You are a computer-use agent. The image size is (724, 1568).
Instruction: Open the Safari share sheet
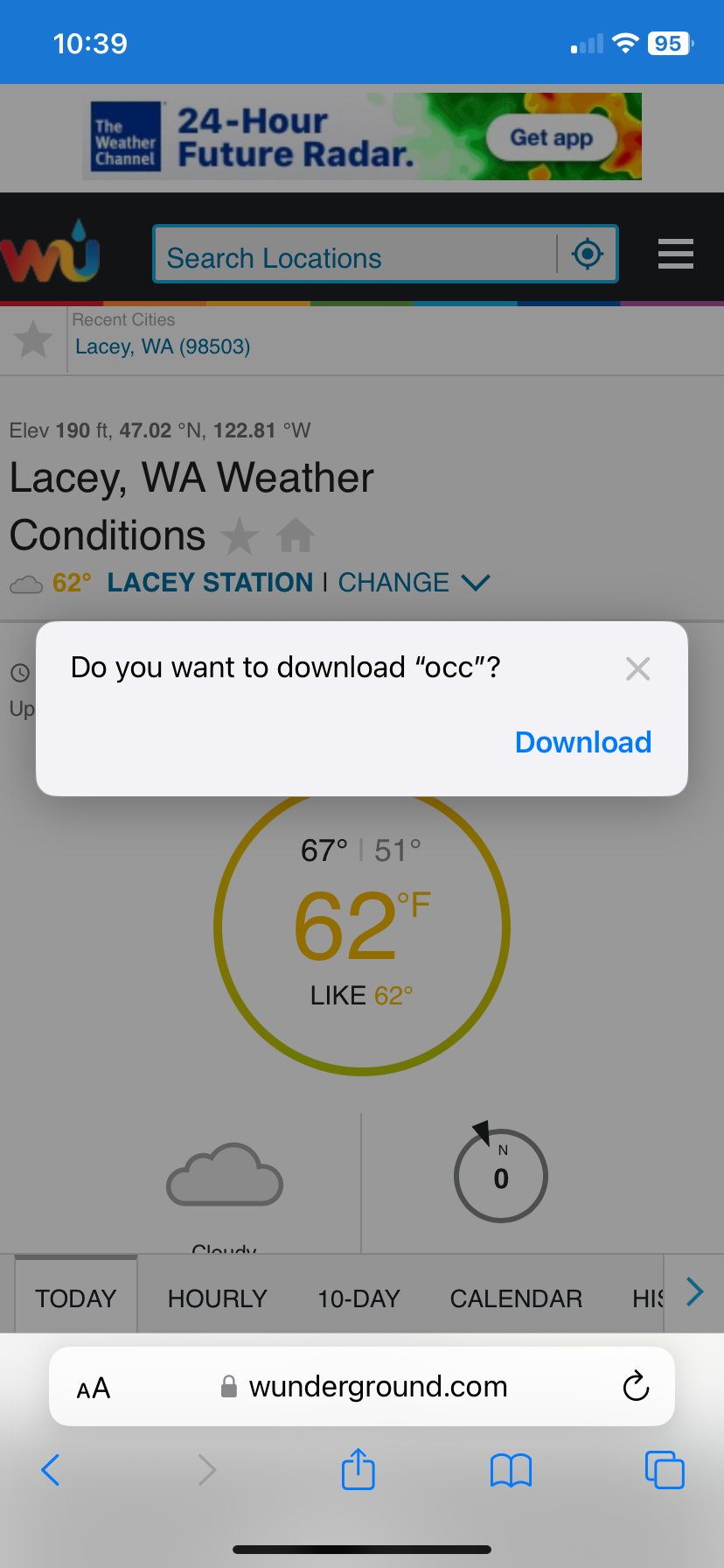[x=359, y=1470]
